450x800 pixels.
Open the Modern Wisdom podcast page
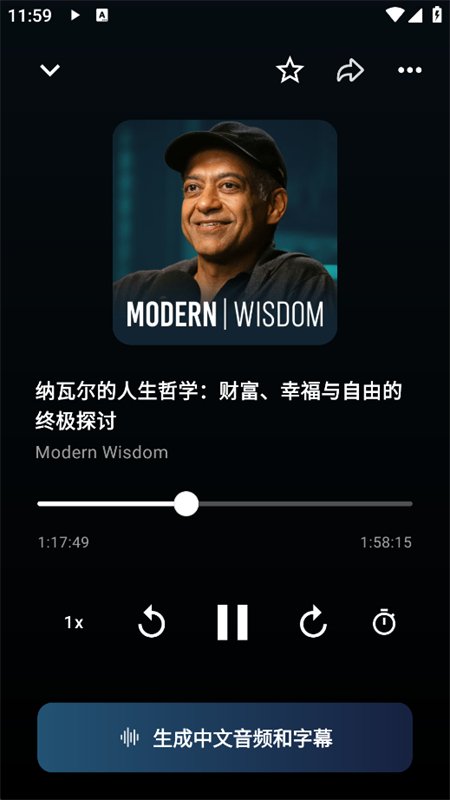(102, 452)
